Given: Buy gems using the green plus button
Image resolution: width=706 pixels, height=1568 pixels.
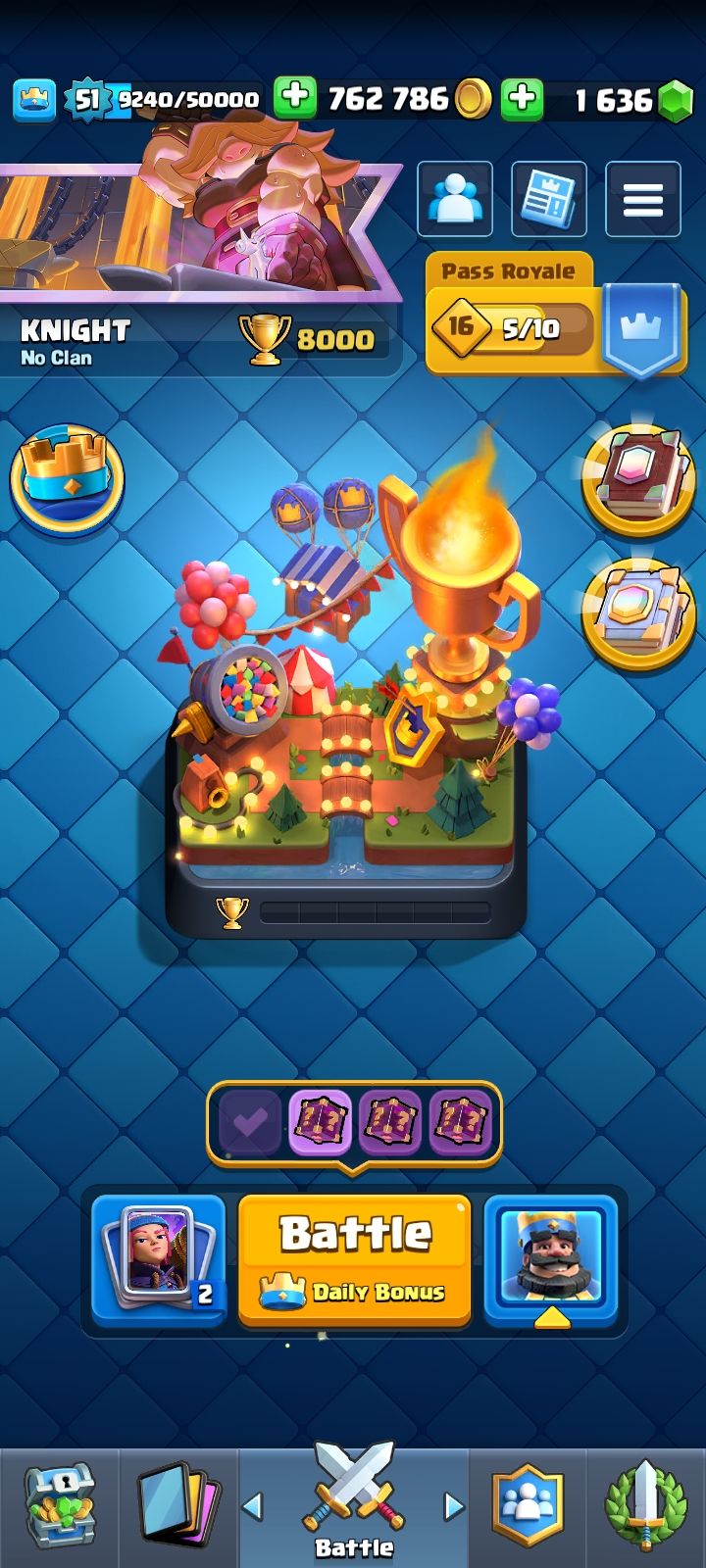Looking at the screenshot, I should [x=523, y=99].
